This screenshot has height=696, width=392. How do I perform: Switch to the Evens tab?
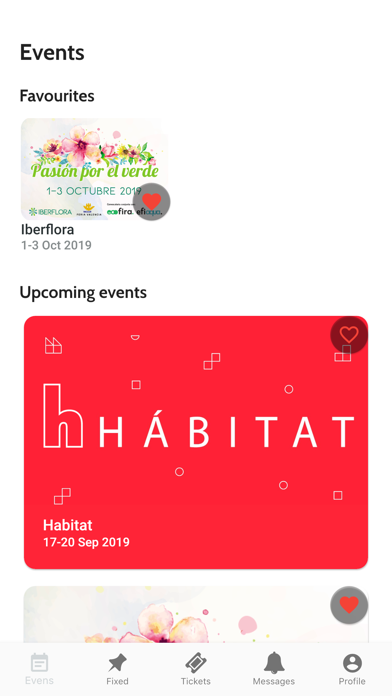[40, 670]
